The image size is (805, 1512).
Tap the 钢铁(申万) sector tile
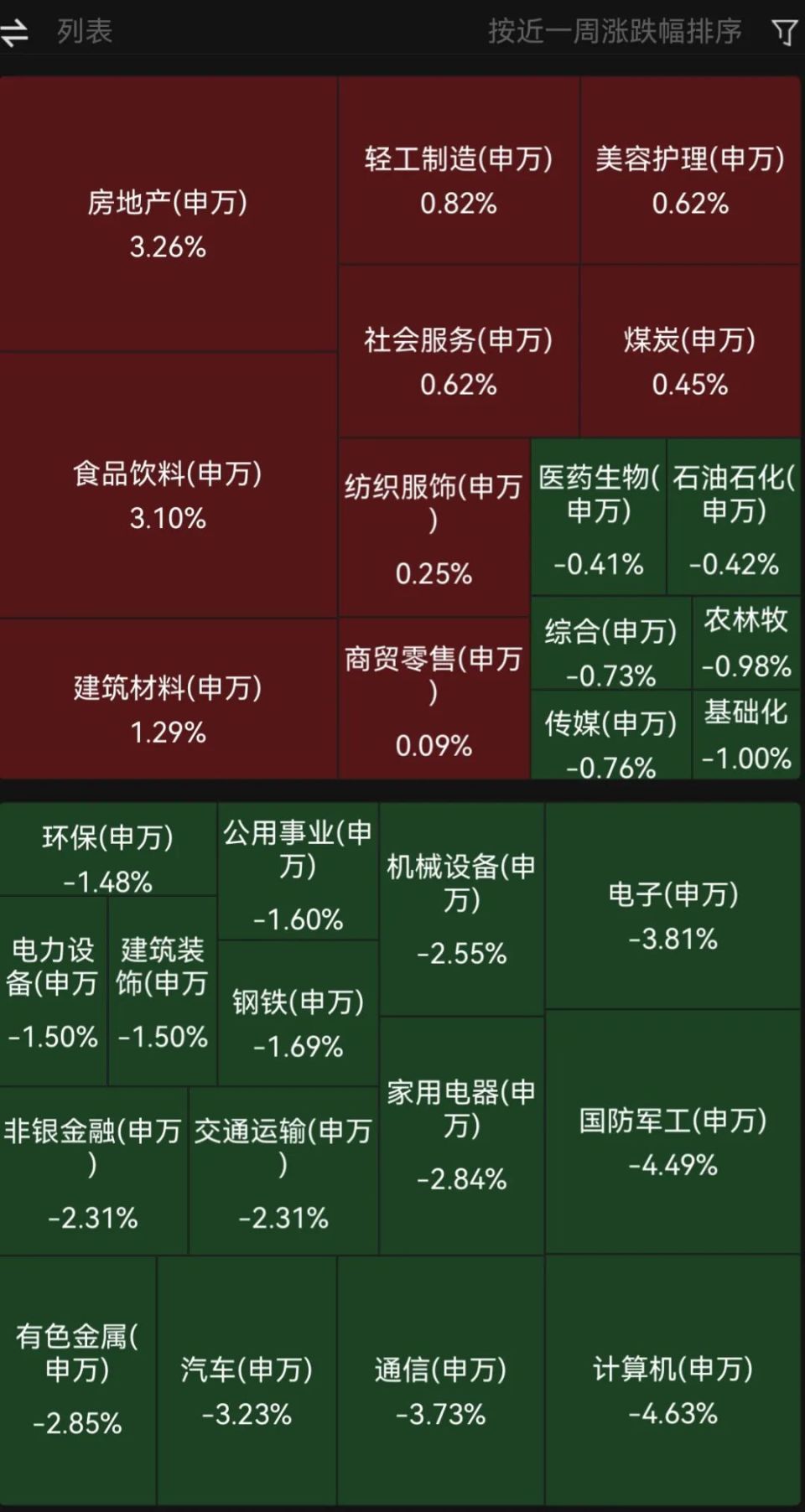(298, 1012)
